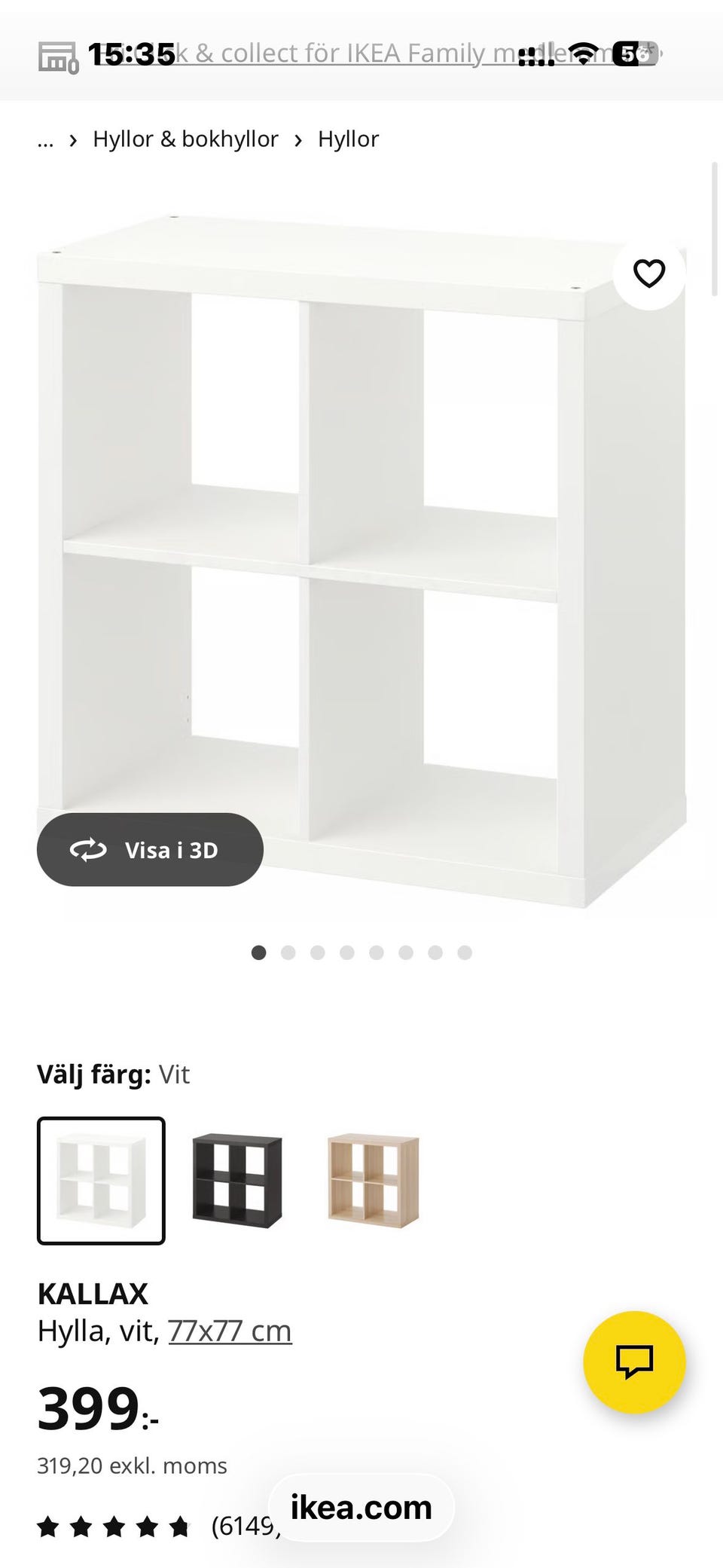Tap the ikea.com address pill
This screenshot has height=1568, width=723.
(x=360, y=1508)
